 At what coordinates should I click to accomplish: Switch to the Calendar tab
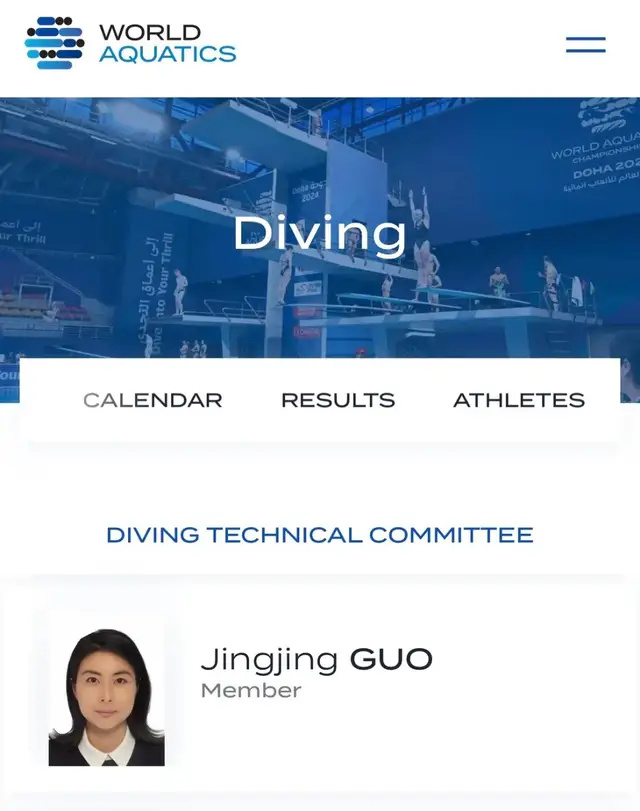pos(152,400)
